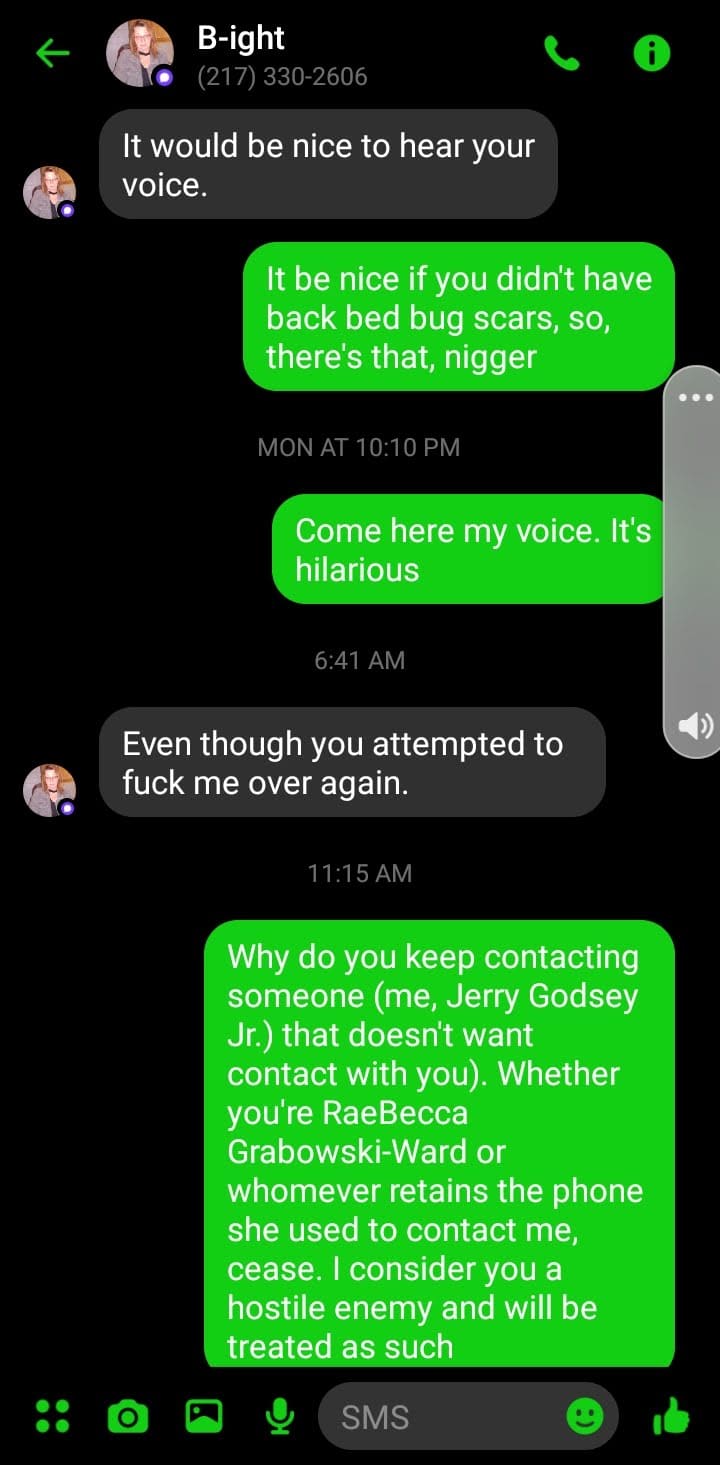Go back to the conversation list

(54, 55)
